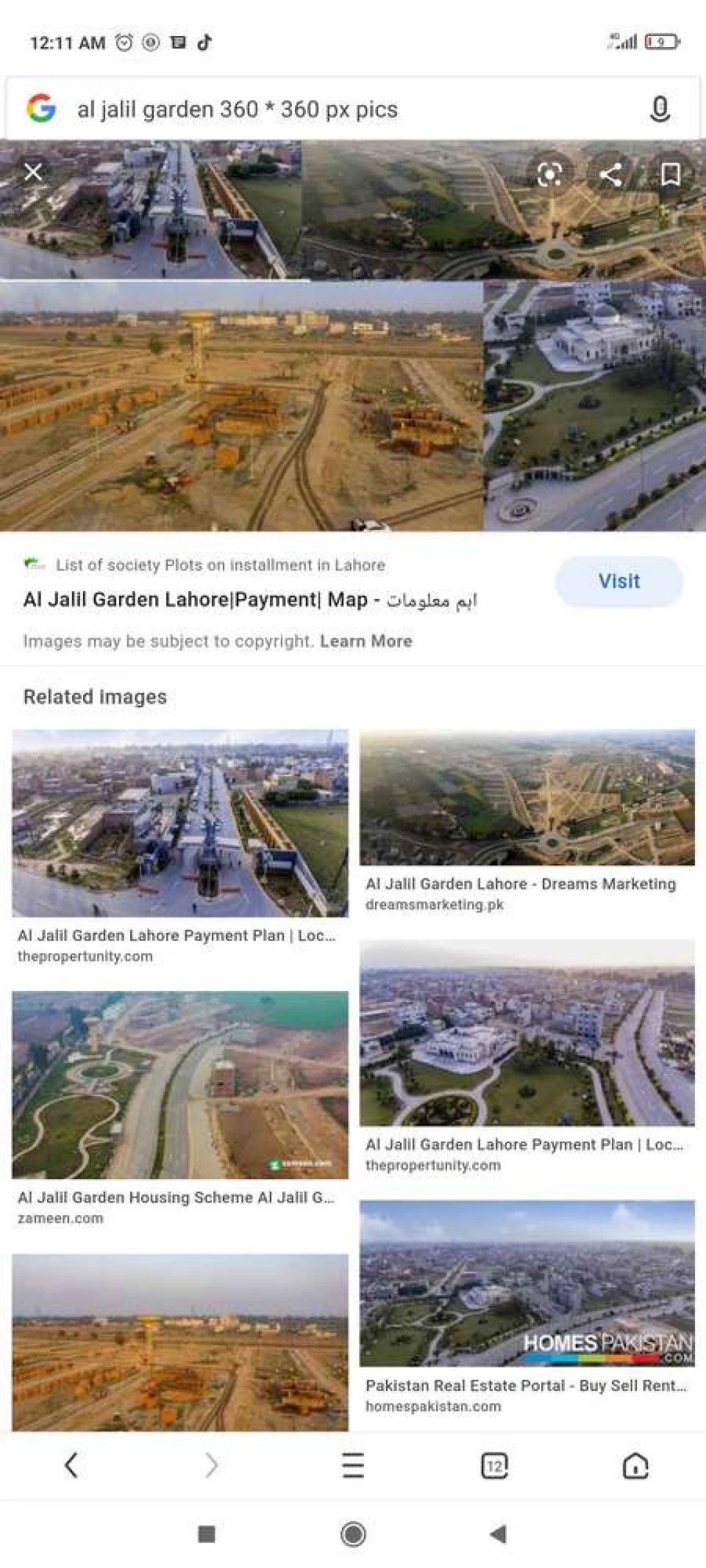Visit the source website
706x1568 pixels.
click(618, 581)
